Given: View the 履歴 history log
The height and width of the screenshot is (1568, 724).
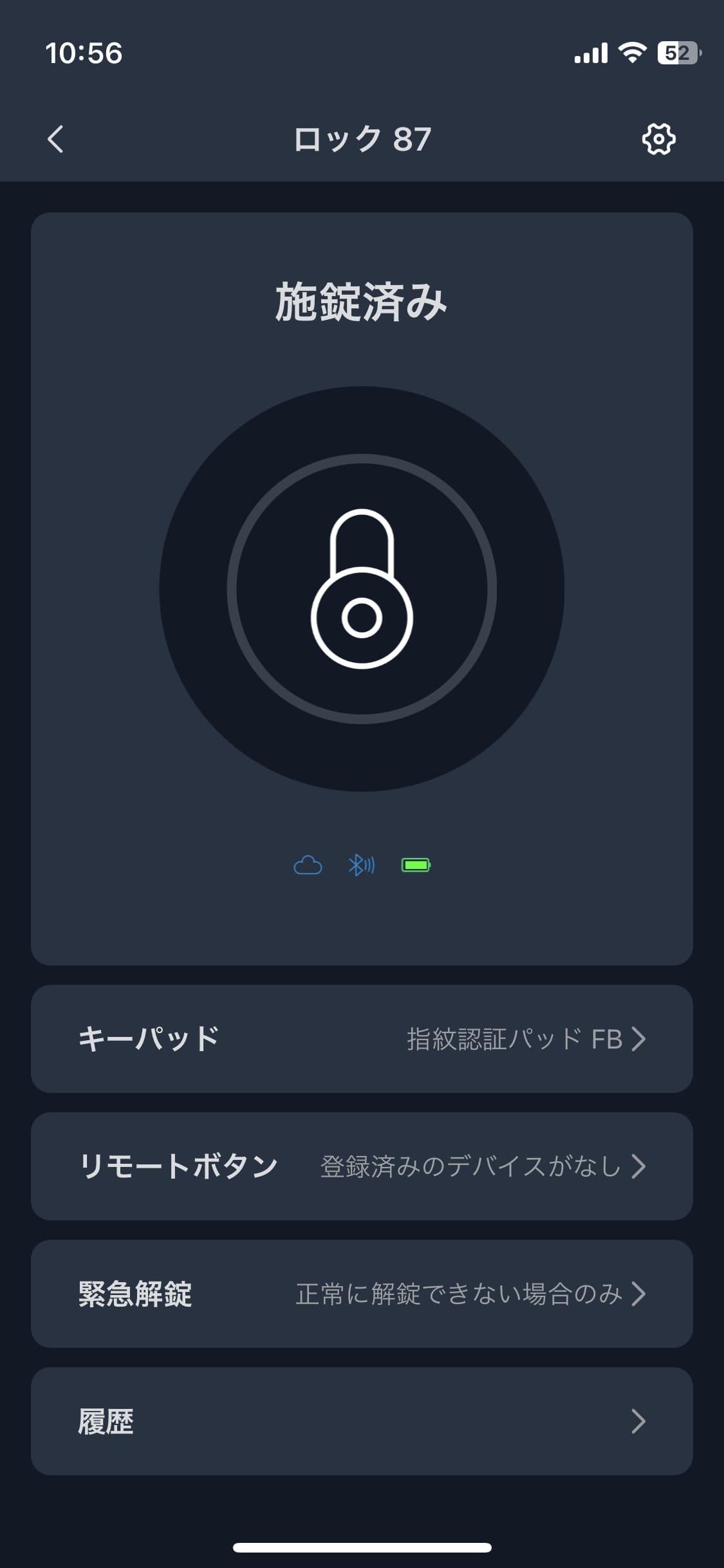Looking at the screenshot, I should pyautogui.click(x=362, y=1421).
